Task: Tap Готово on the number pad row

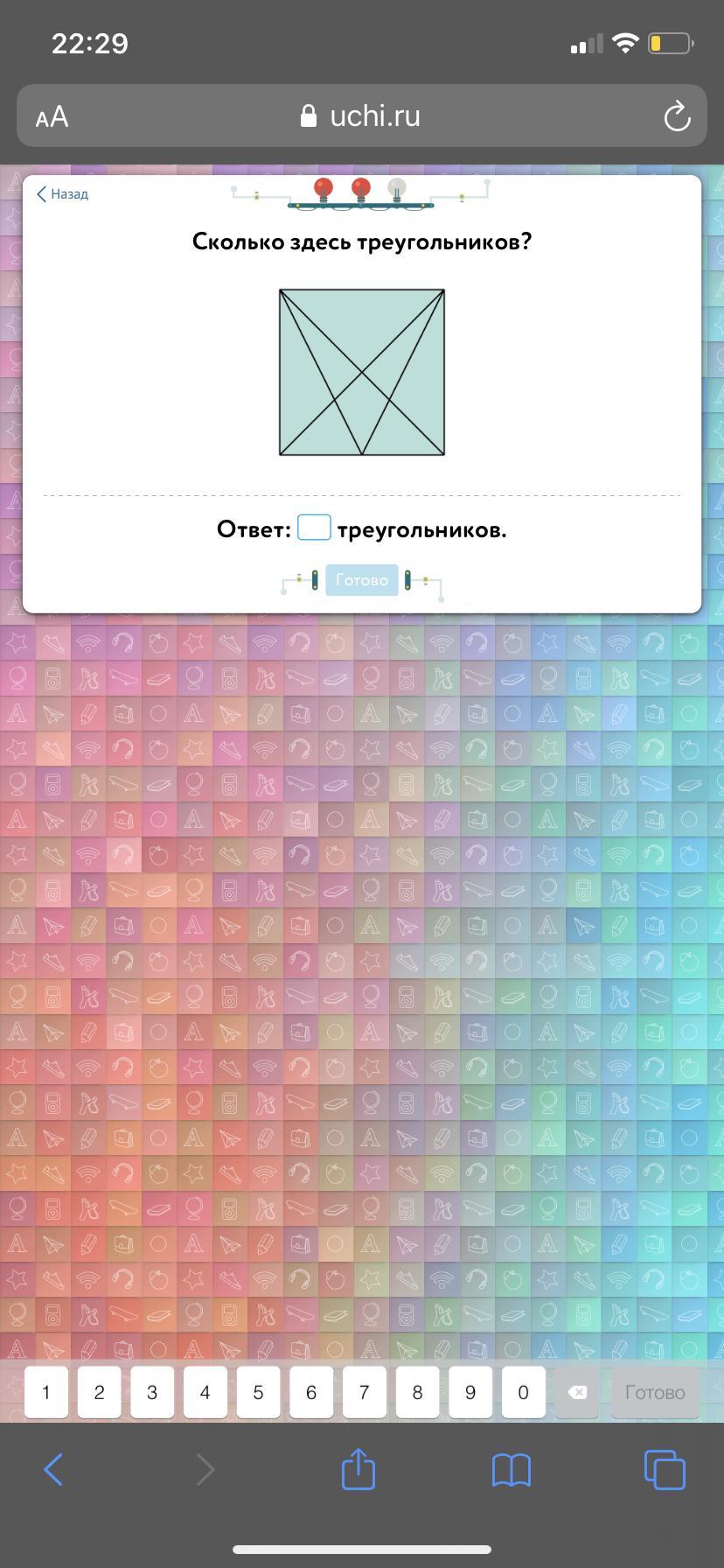Action: coord(655,1392)
